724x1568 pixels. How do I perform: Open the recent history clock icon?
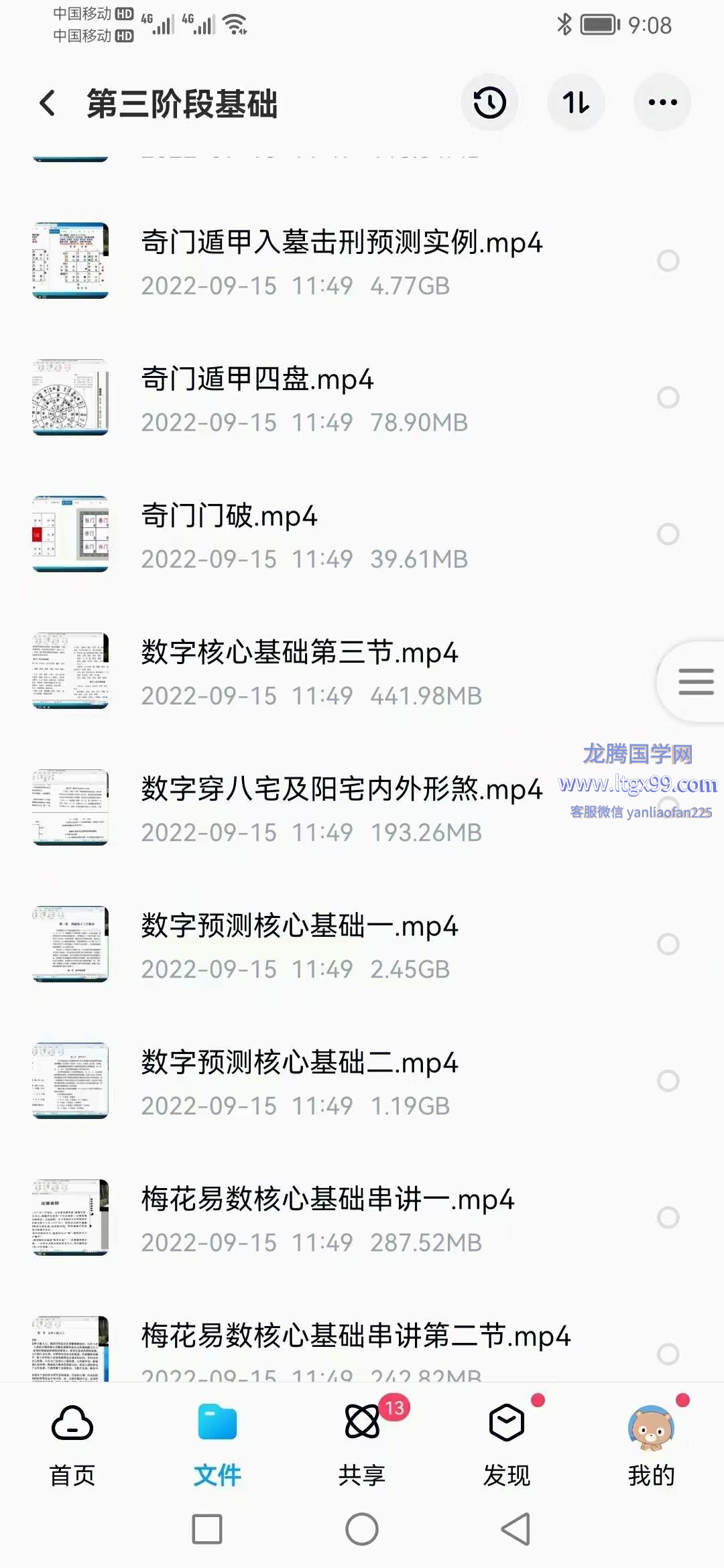489,103
